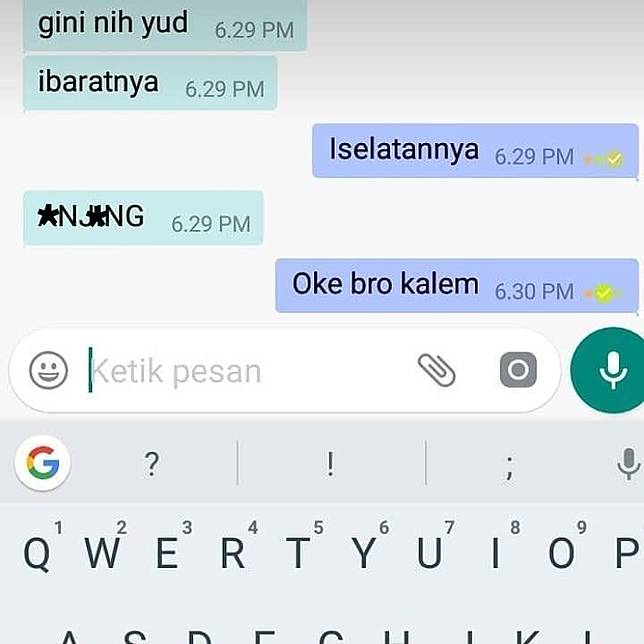Type the letter T
The height and width of the screenshot is (644, 644).
click(298, 553)
